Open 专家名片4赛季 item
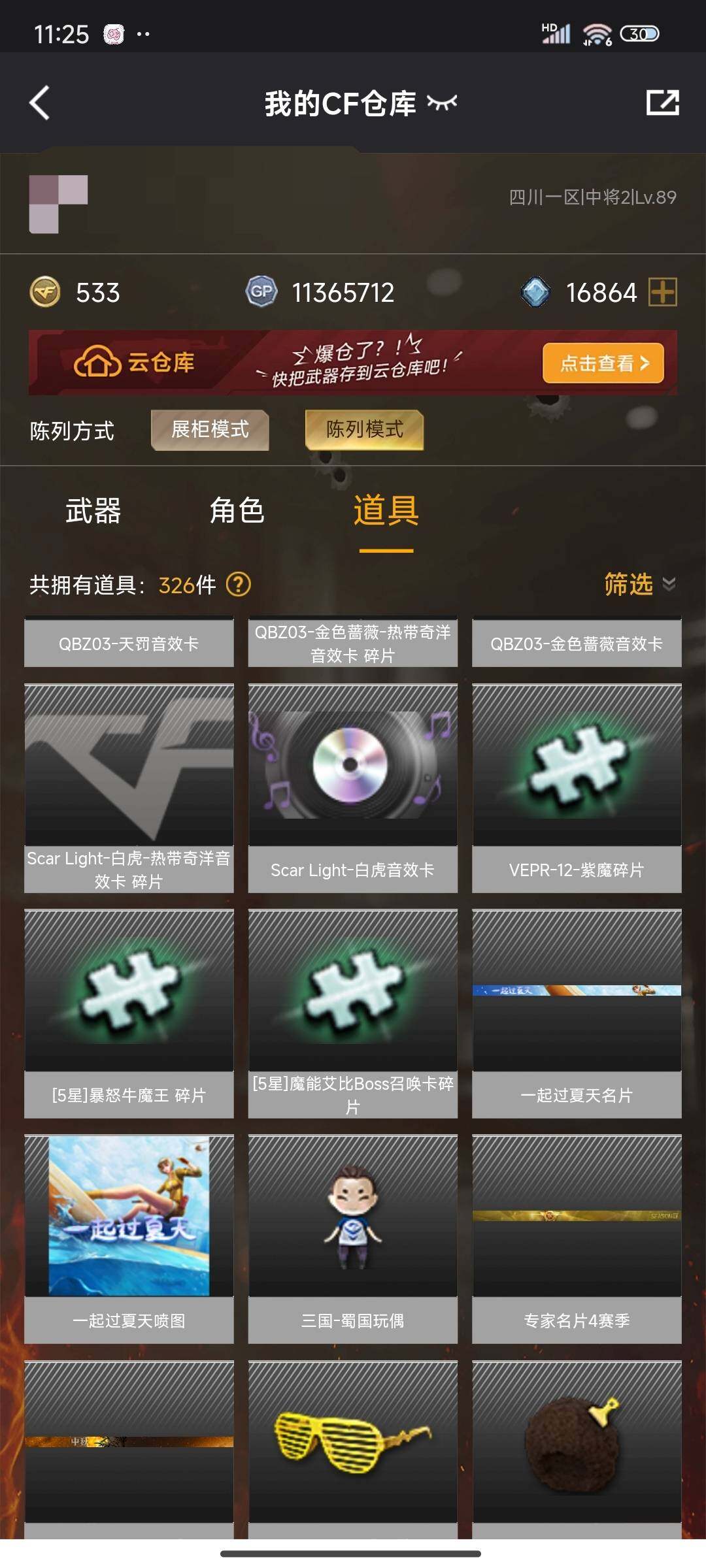706x1568 pixels. (x=577, y=1239)
